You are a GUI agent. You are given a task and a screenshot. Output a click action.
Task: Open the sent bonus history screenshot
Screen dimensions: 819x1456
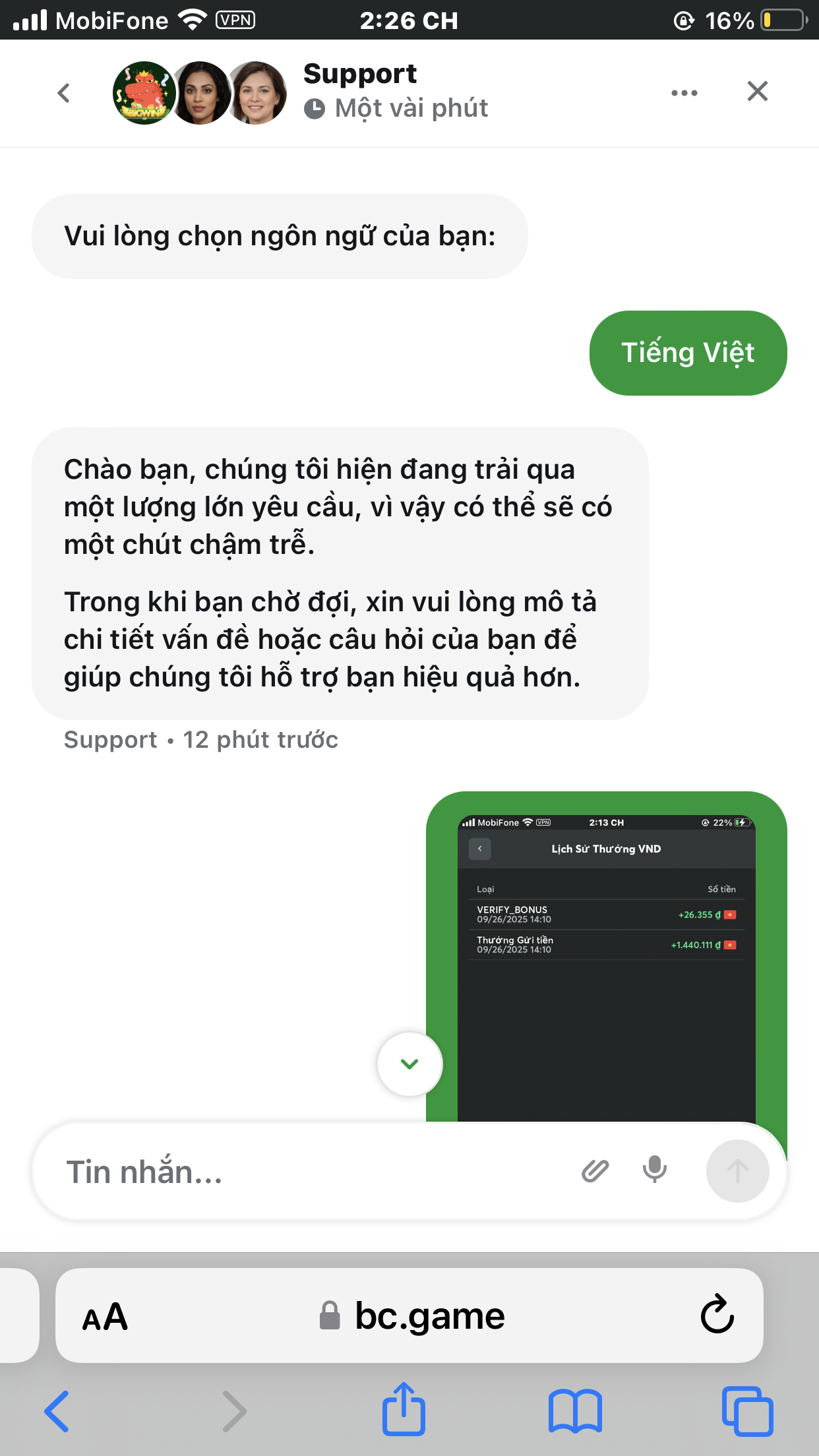click(606, 956)
